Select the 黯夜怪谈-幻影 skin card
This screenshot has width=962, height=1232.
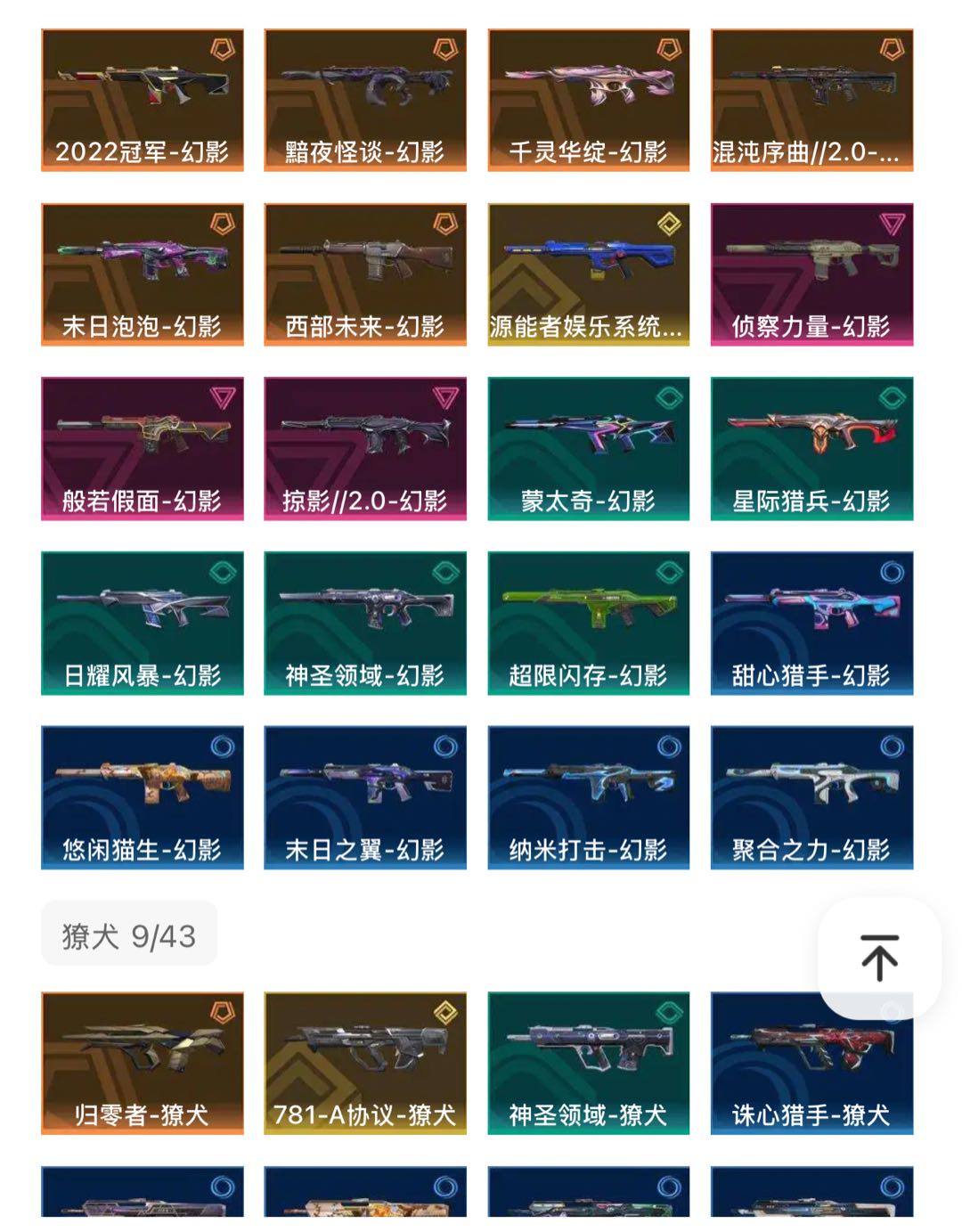coord(365,100)
